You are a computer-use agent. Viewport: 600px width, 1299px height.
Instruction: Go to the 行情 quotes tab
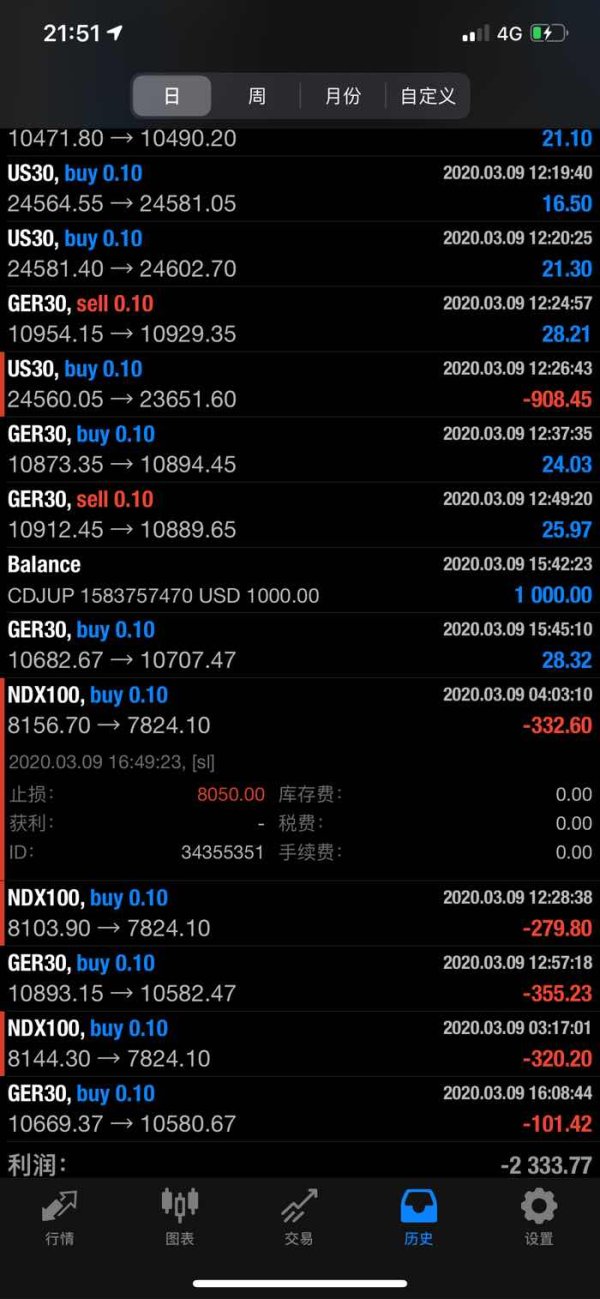(60, 1217)
